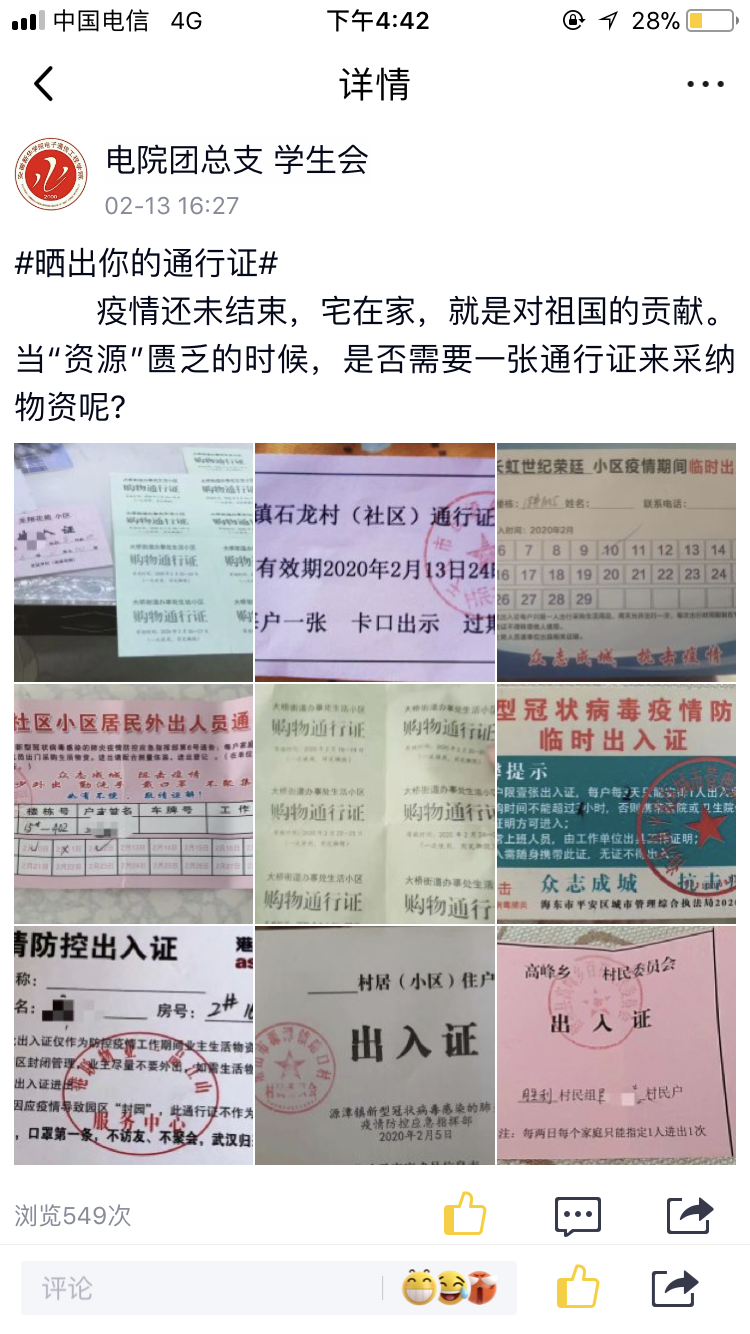The image size is (750, 1334).
Task: Tap the thumbs-up in the bottom bar
Action: [578, 1287]
